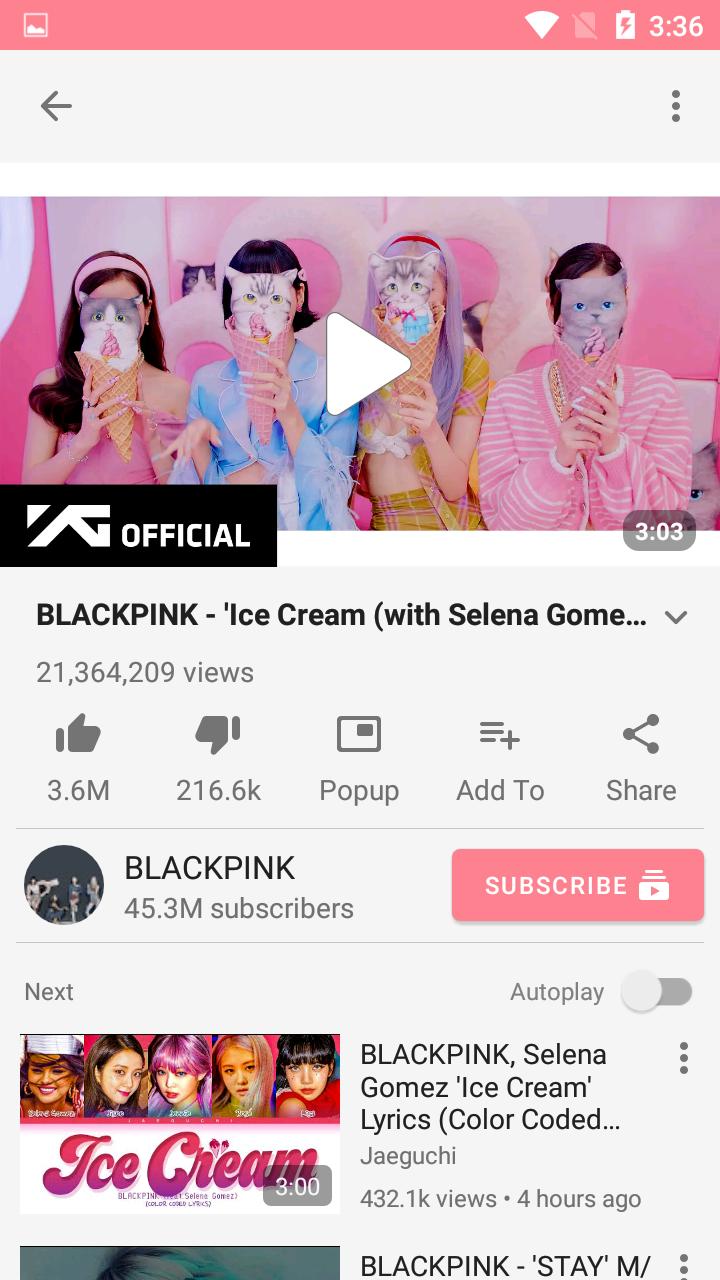Open video in Popup player
This screenshot has width=720, height=1280.
pos(359,738)
